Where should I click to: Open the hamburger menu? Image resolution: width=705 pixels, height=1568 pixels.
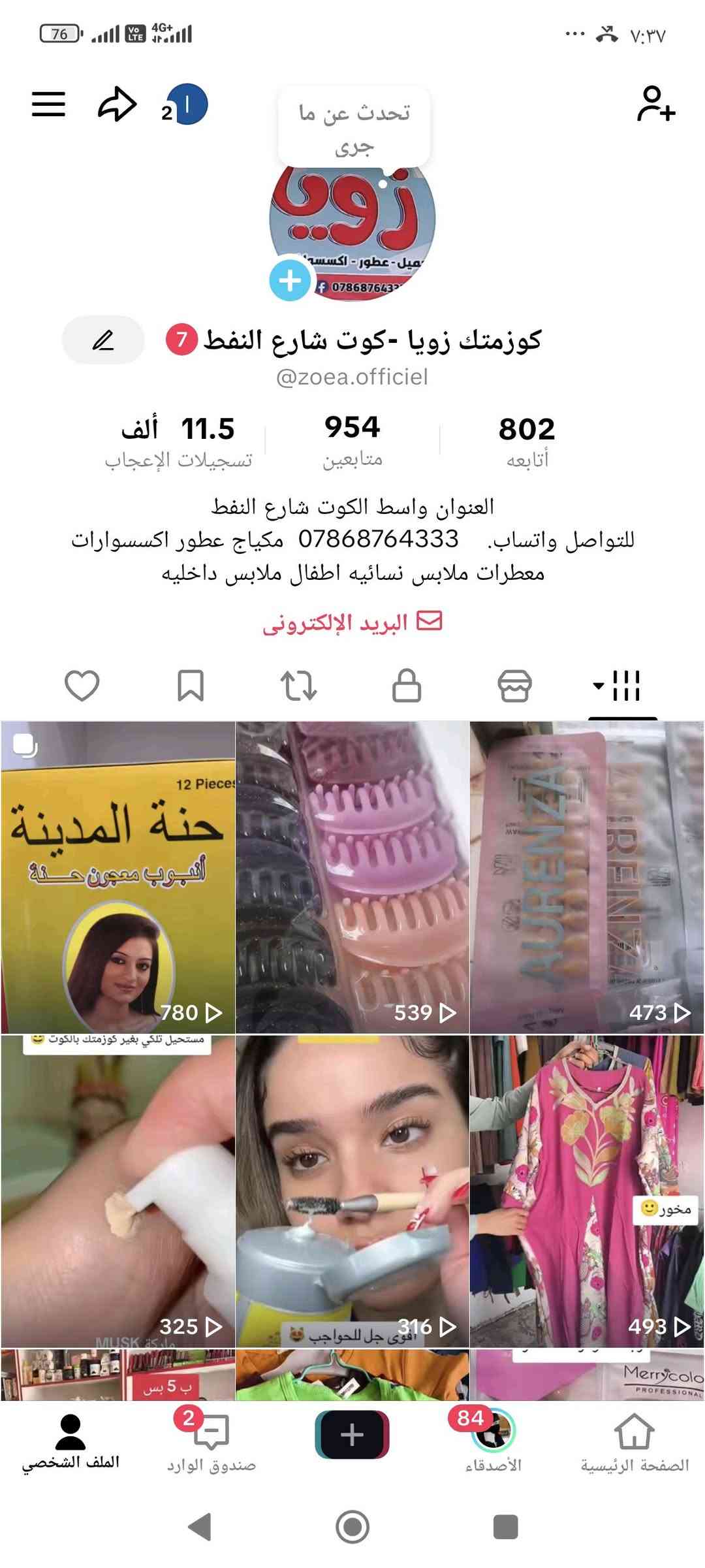pyautogui.click(x=48, y=104)
